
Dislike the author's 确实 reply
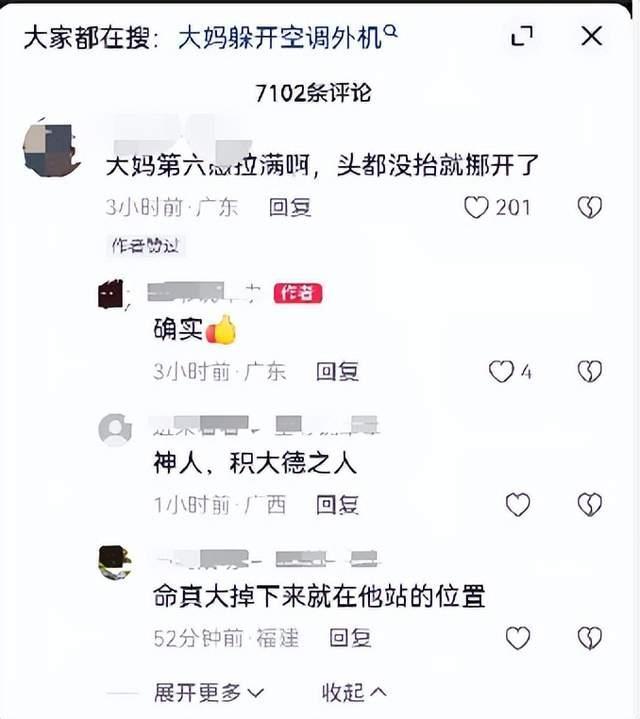click(590, 372)
